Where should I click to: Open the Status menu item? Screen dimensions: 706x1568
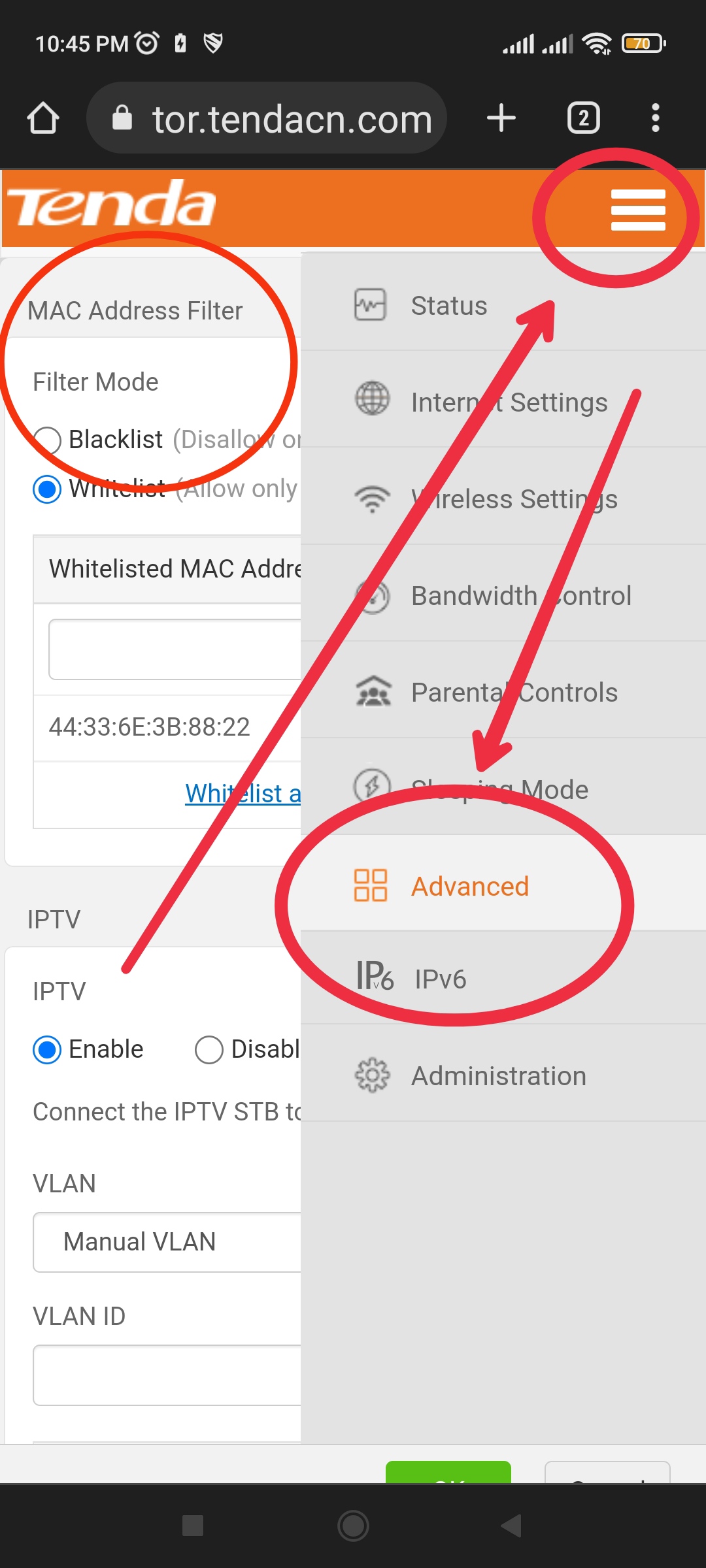[448, 306]
